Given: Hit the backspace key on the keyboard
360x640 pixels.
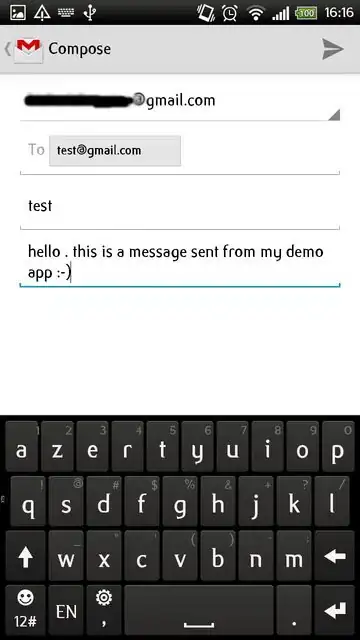Looking at the screenshot, I should click(x=335, y=556).
